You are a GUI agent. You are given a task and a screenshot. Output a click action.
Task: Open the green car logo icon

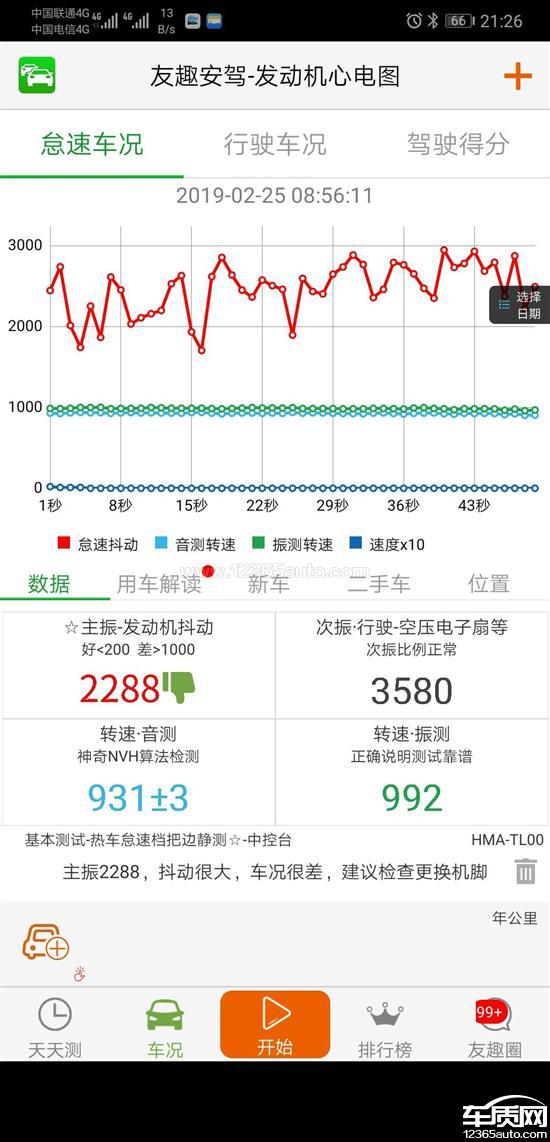pos(37,75)
